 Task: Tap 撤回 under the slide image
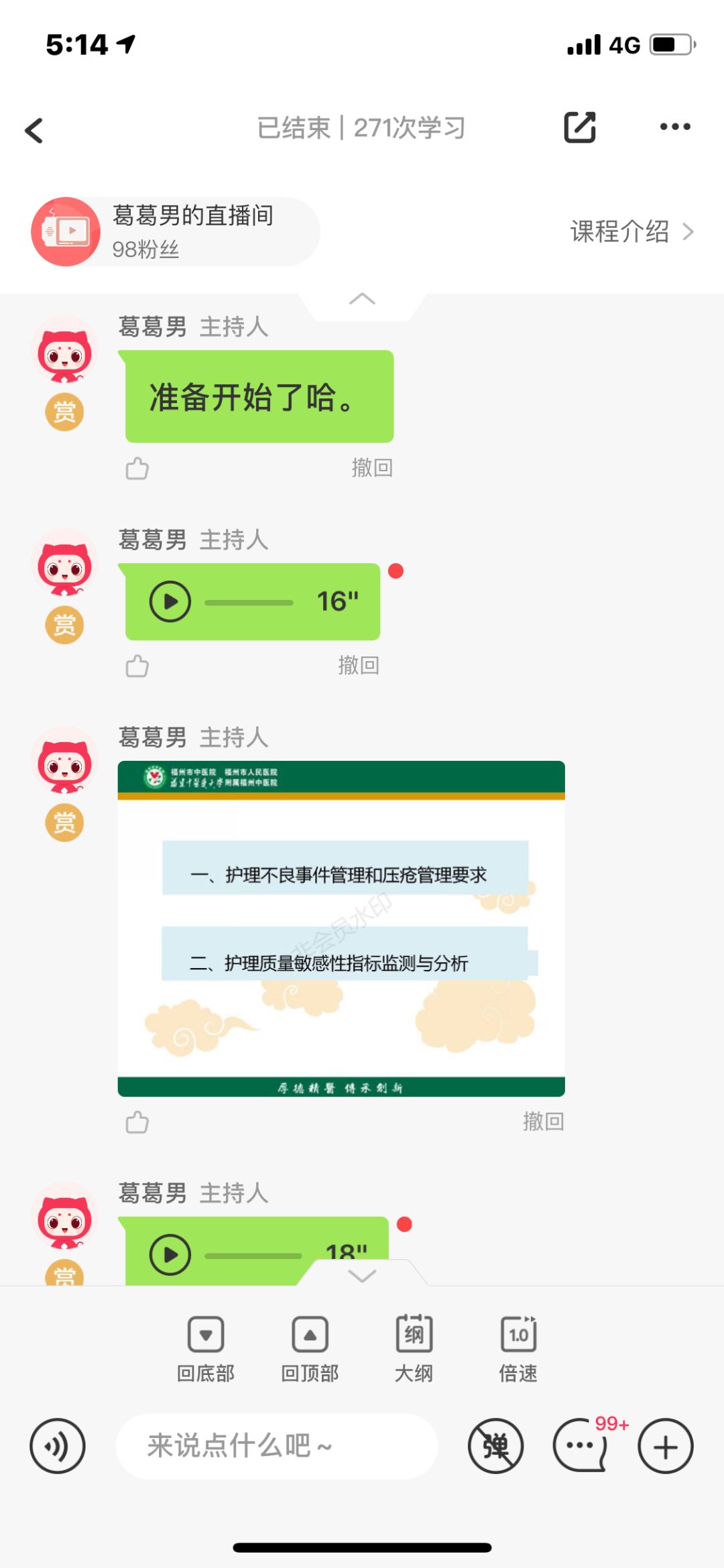point(543,1121)
